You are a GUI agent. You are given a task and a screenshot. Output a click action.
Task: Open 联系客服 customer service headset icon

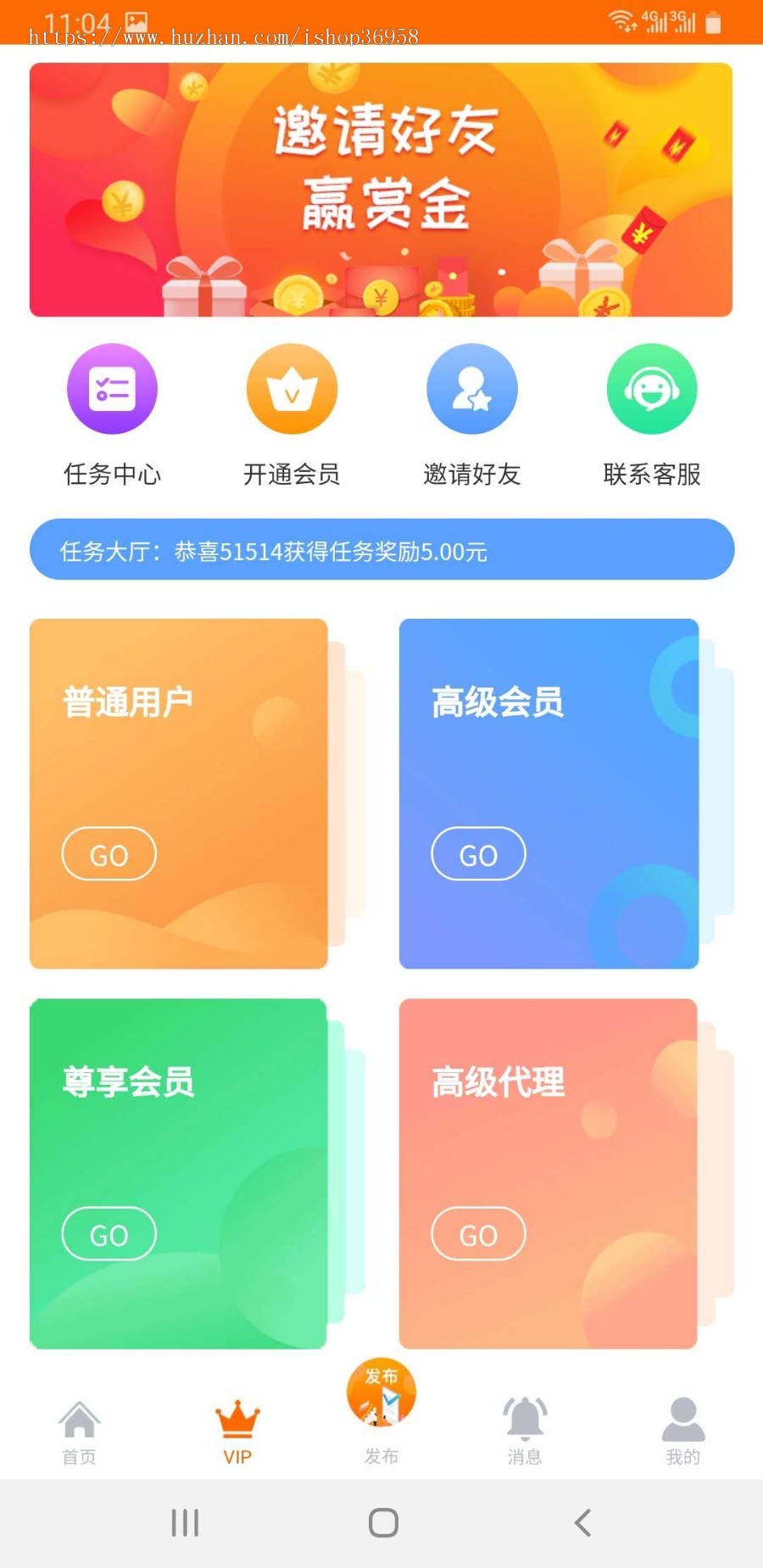651,388
